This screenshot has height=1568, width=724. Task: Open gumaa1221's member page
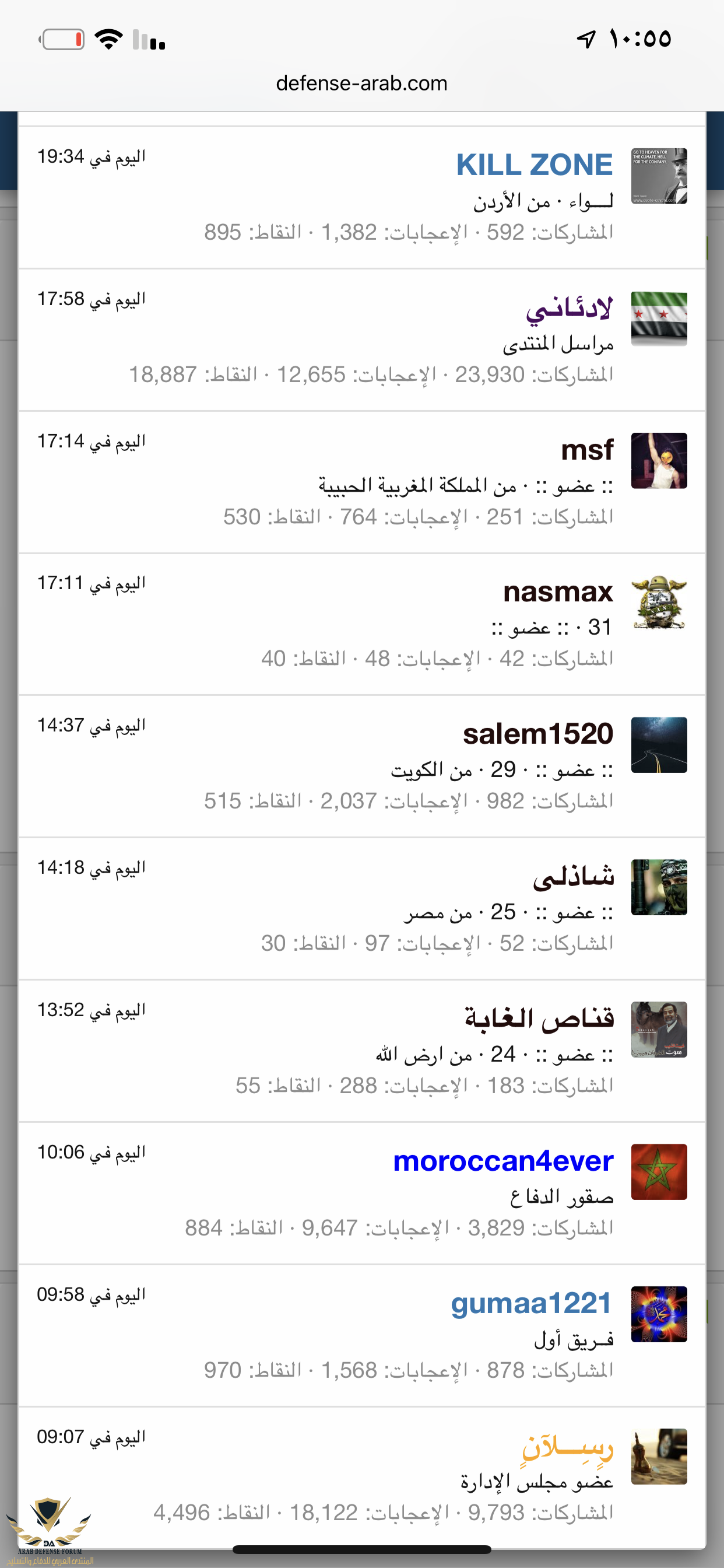[530, 1304]
